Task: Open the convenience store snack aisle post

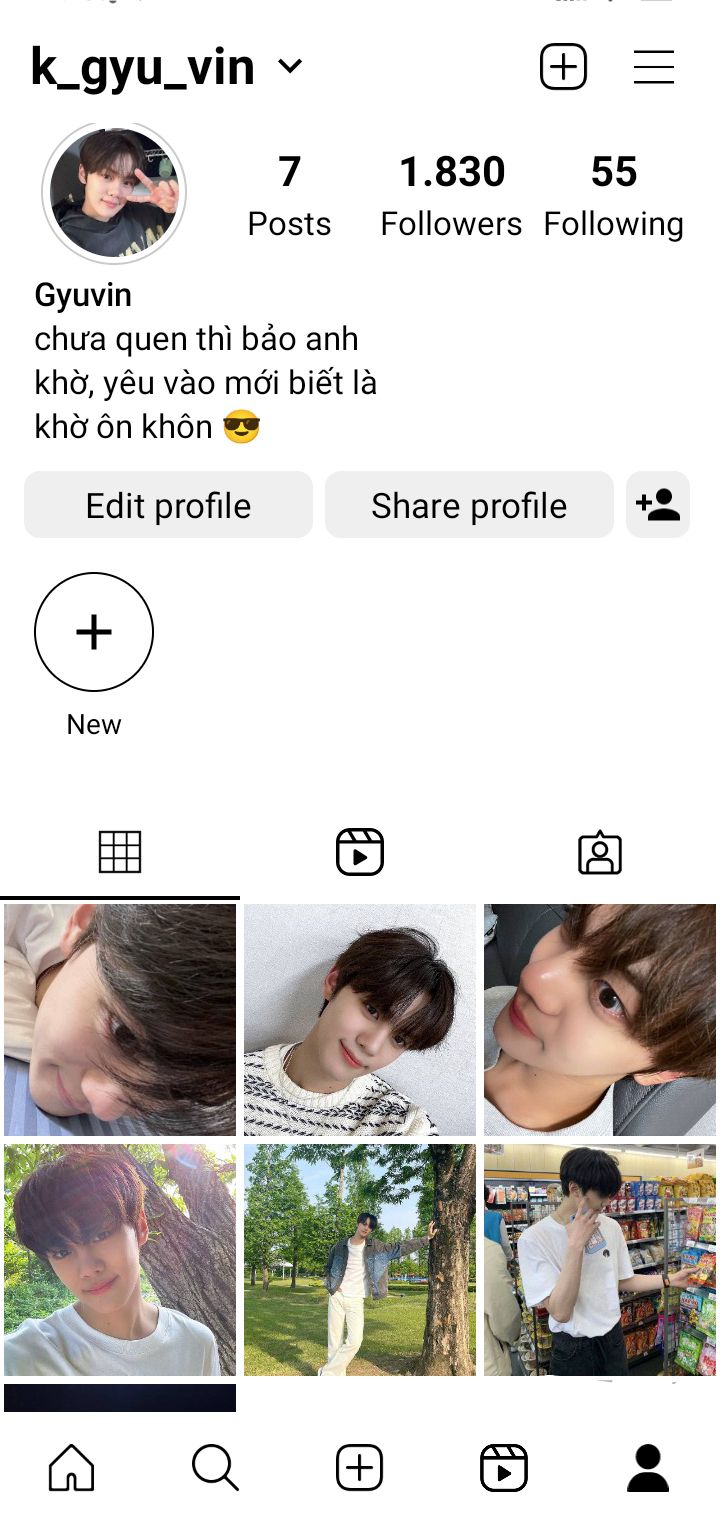Action: click(x=600, y=1260)
